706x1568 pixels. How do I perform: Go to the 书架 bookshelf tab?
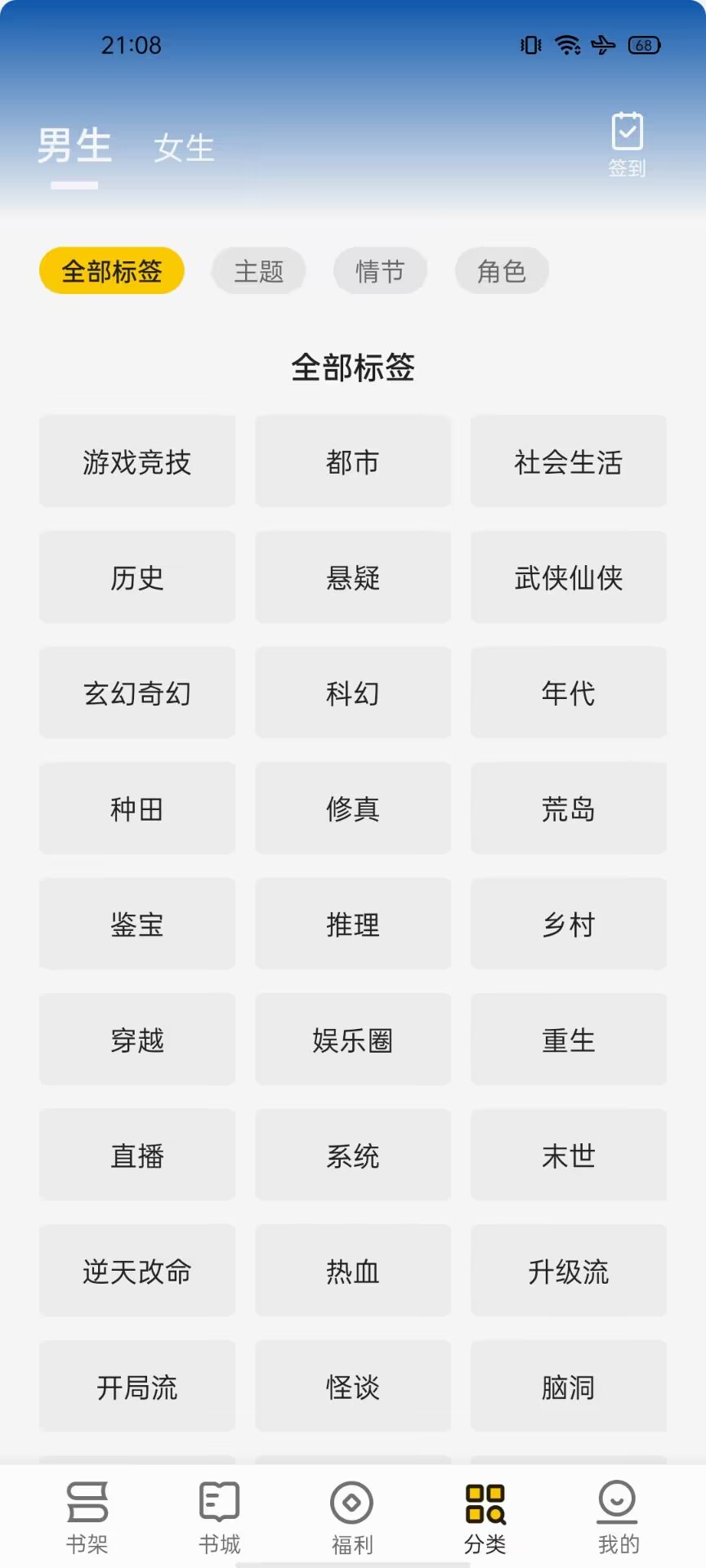click(87, 1517)
